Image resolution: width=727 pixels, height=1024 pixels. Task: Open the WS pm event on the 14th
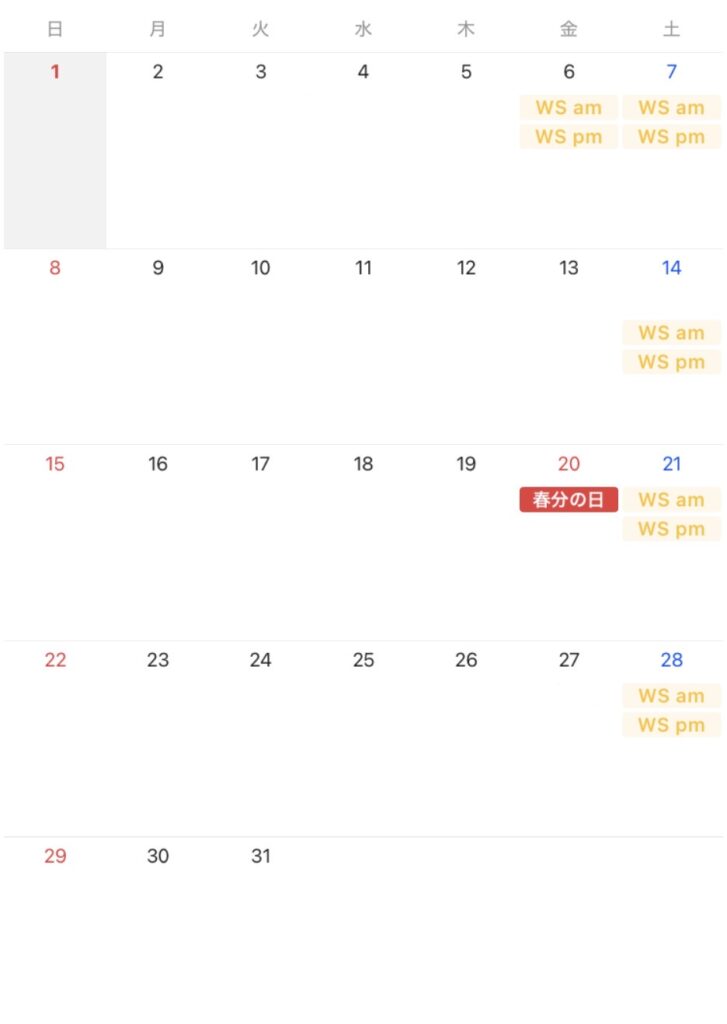click(671, 362)
